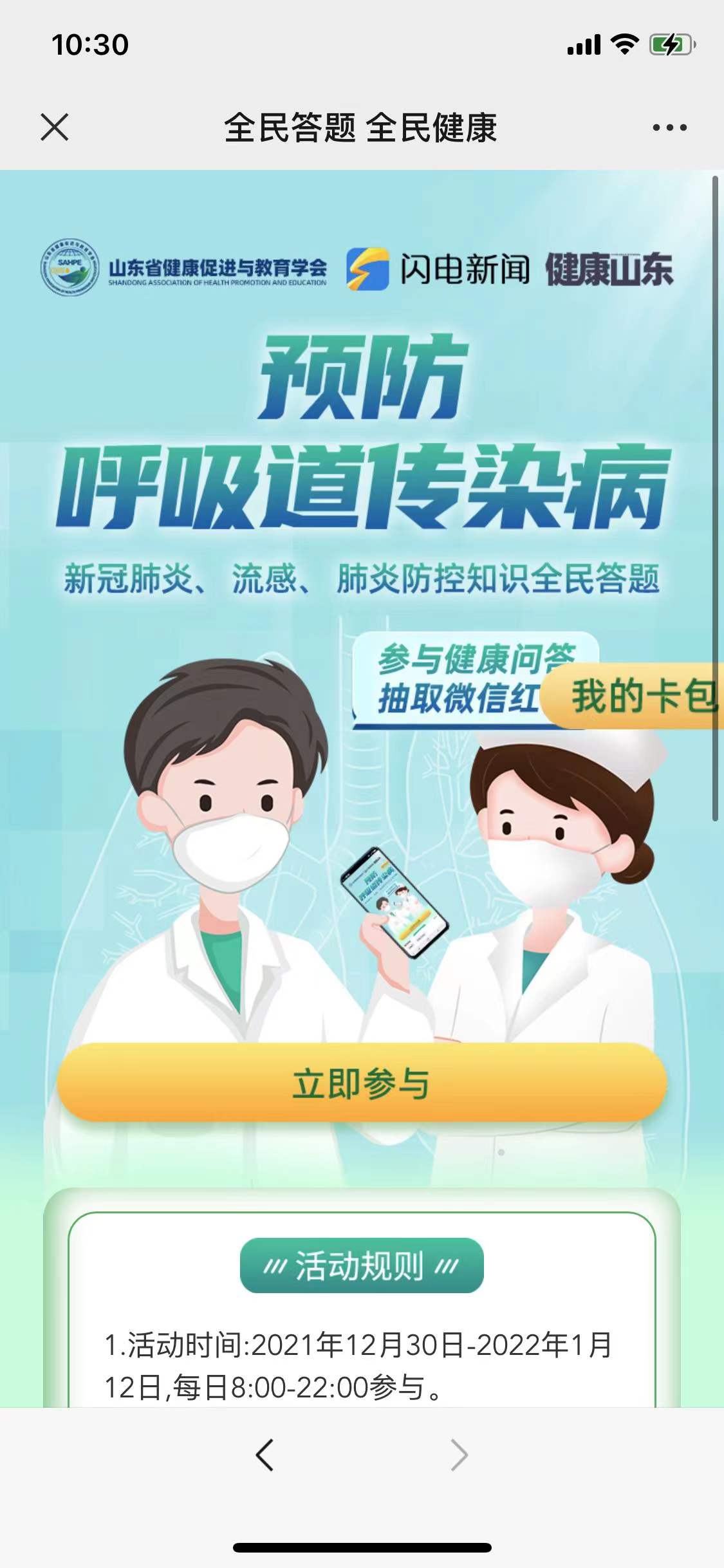Go forward with the bottom right arrow
The height and width of the screenshot is (1568, 724).
tap(459, 1455)
